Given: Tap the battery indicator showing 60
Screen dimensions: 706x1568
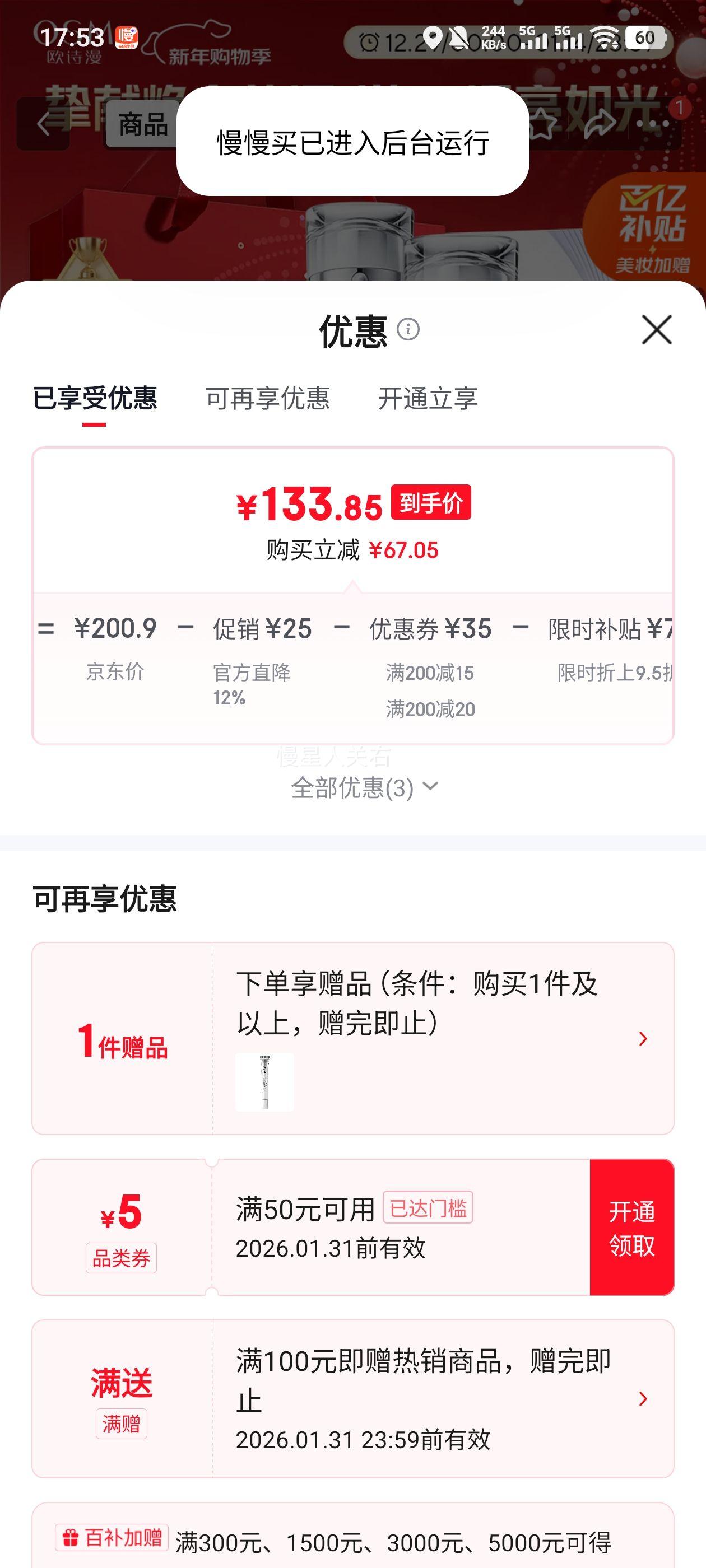Looking at the screenshot, I should [645, 38].
